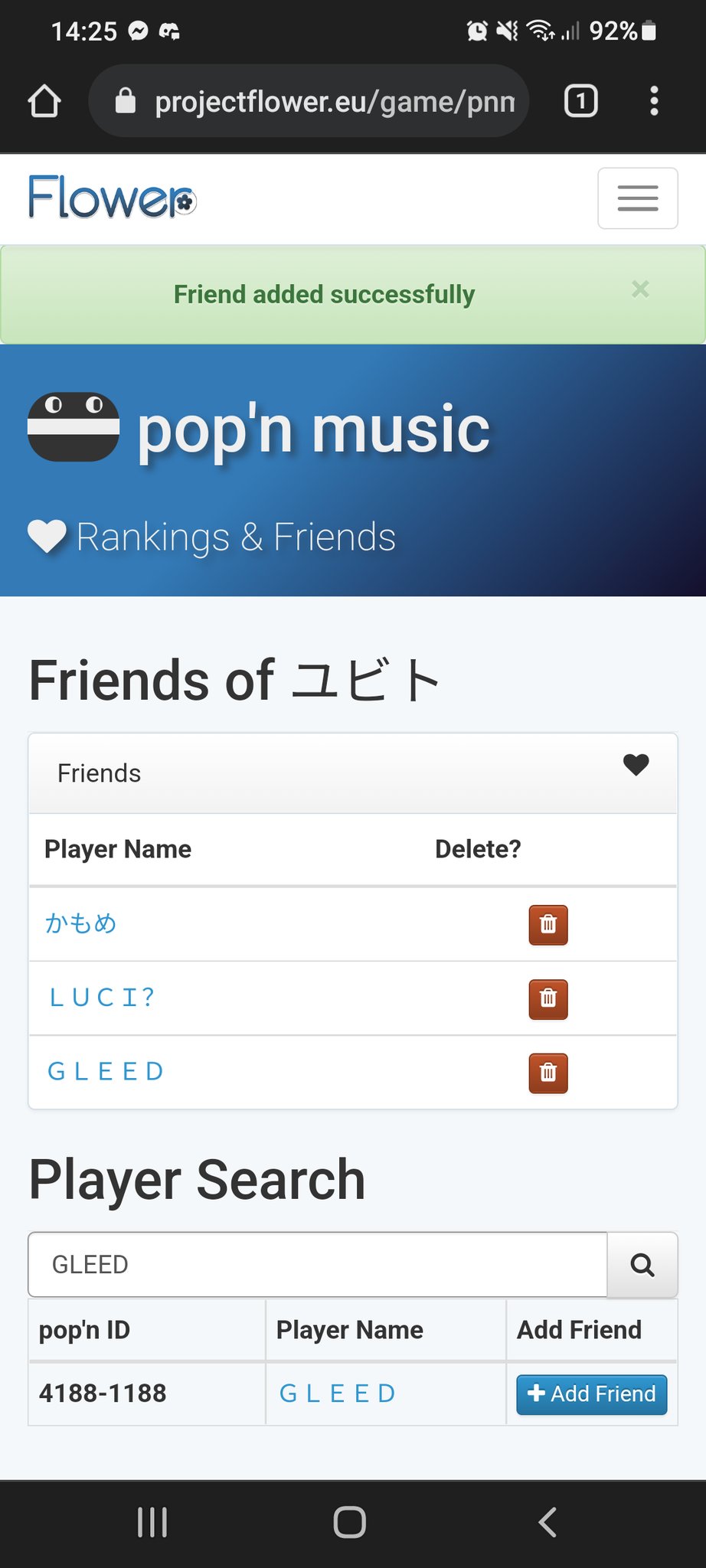Focus the Player Search text field
This screenshot has height=1568, width=706.
click(317, 1265)
